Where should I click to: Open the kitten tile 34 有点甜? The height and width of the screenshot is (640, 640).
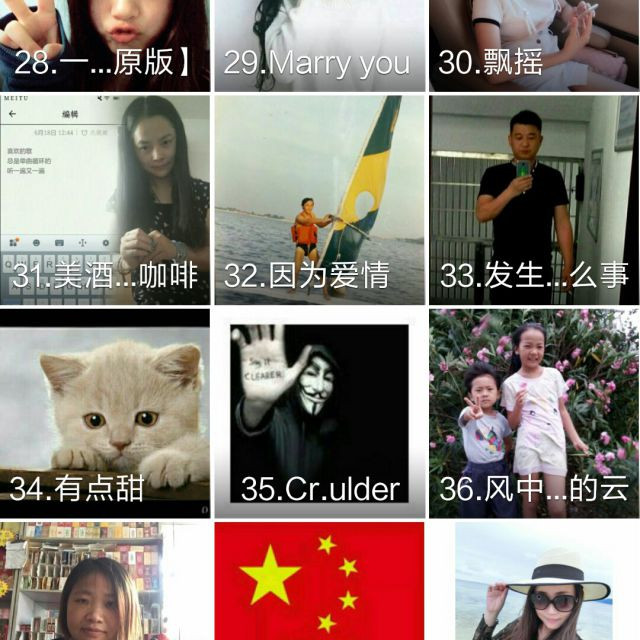[x=105, y=413]
